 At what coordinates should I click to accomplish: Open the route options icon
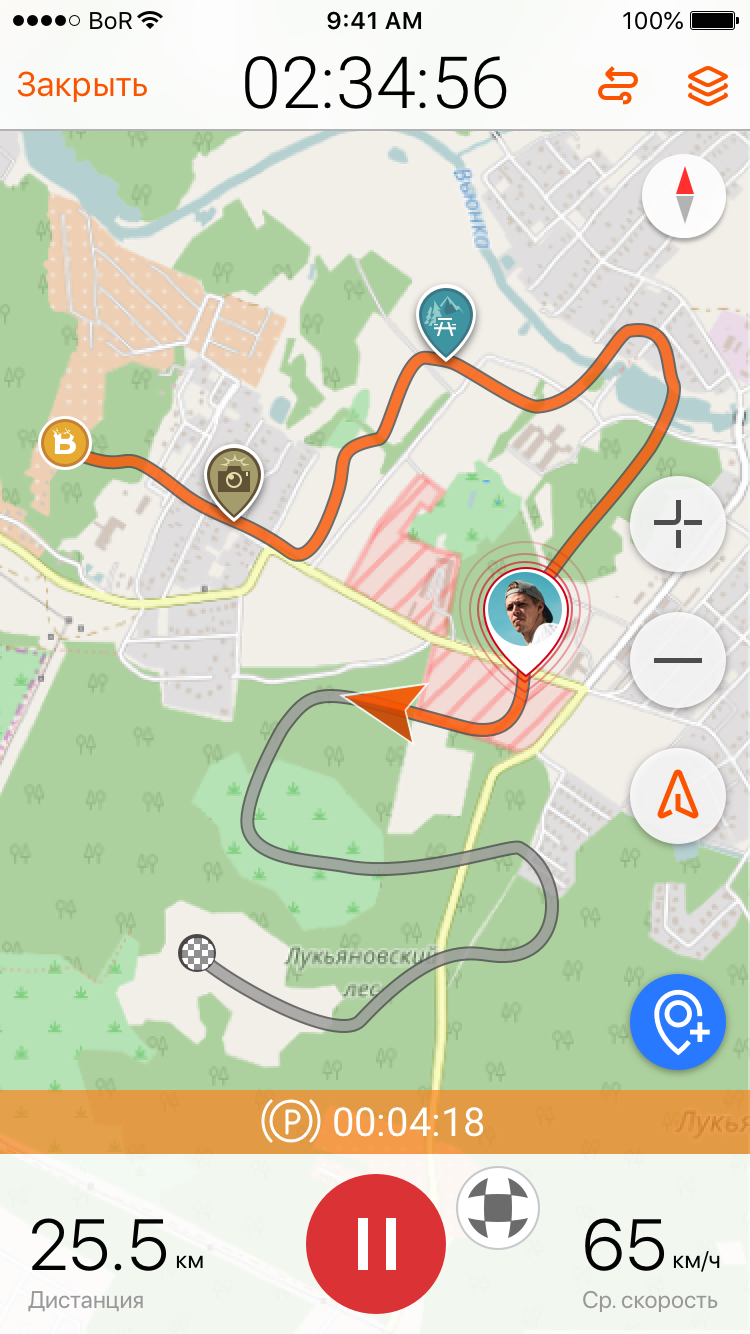tap(618, 85)
